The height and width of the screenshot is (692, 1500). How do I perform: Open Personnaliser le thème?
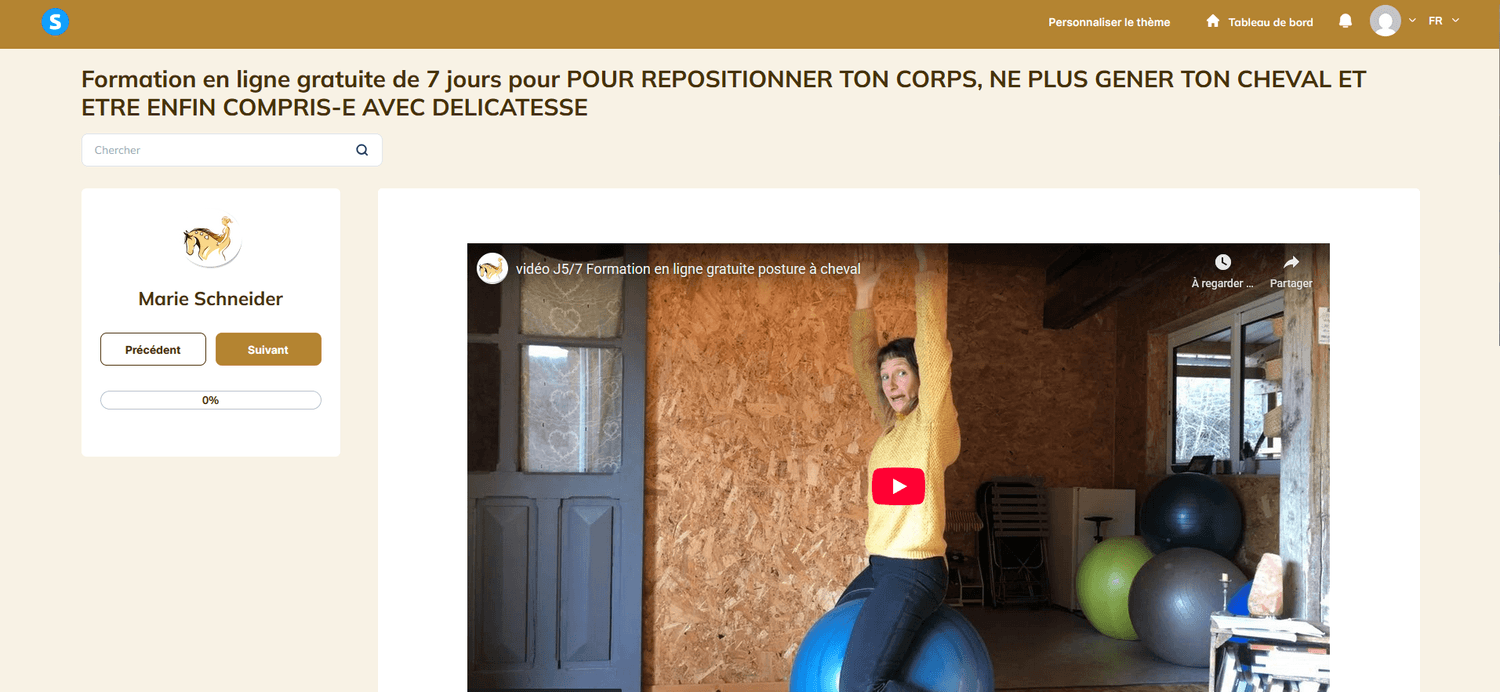click(1109, 22)
